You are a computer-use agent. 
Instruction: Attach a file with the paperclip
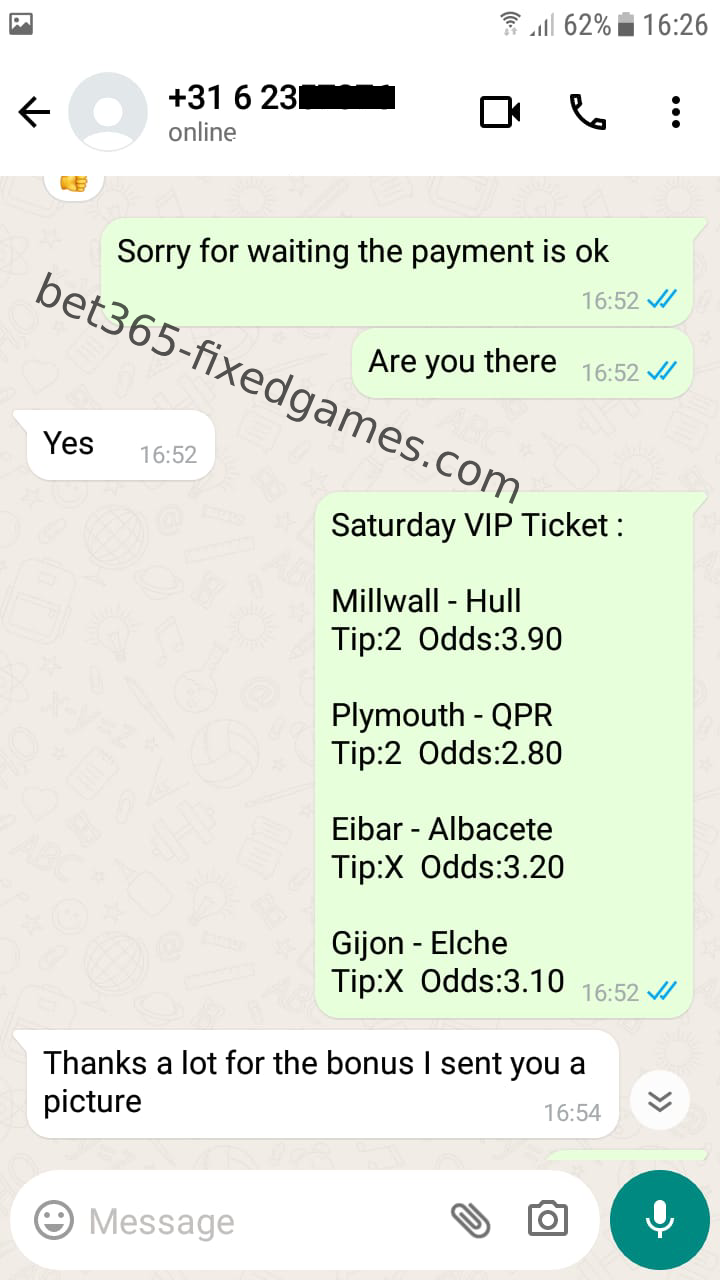tap(470, 1220)
